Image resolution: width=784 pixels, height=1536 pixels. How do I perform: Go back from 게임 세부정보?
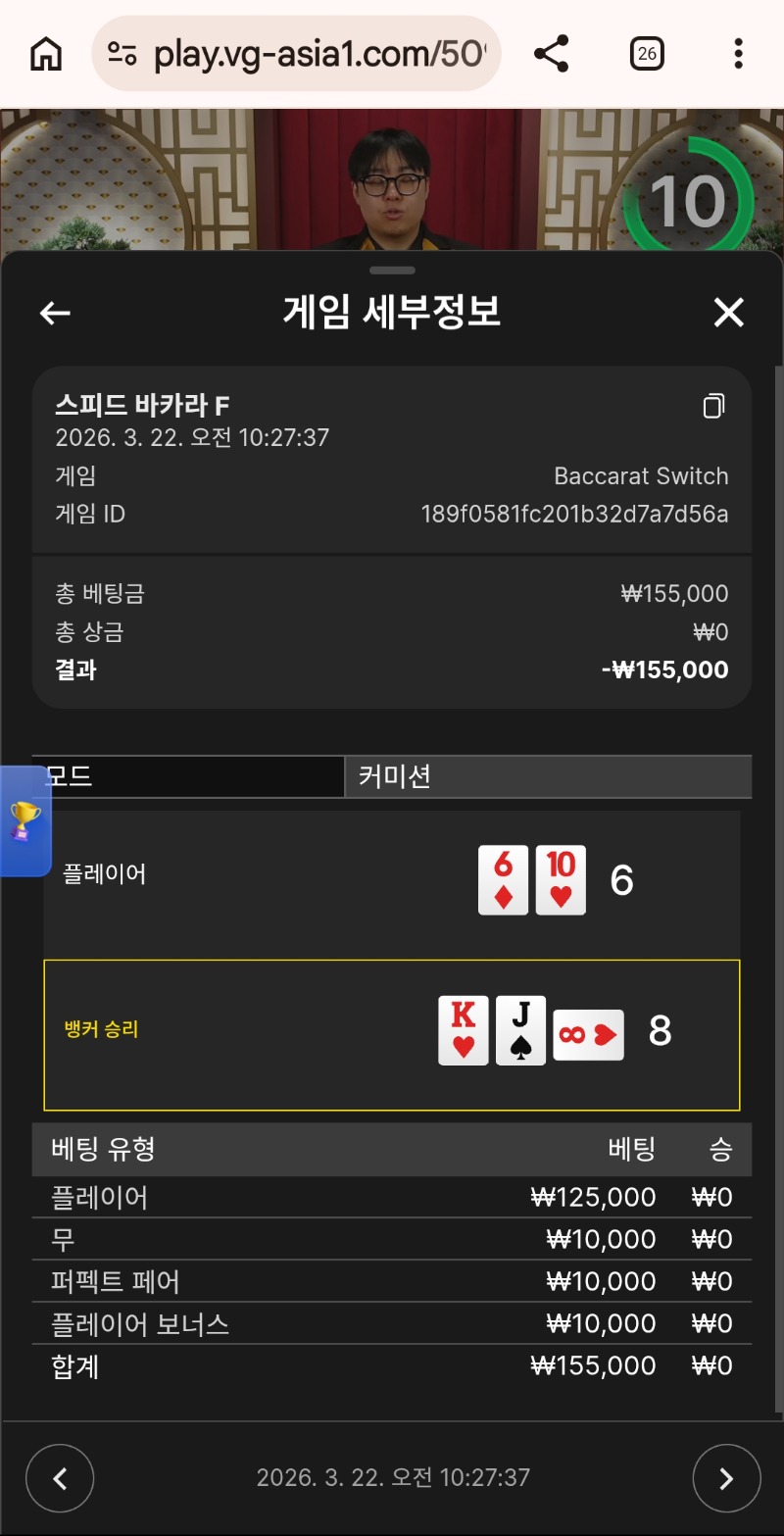55,313
